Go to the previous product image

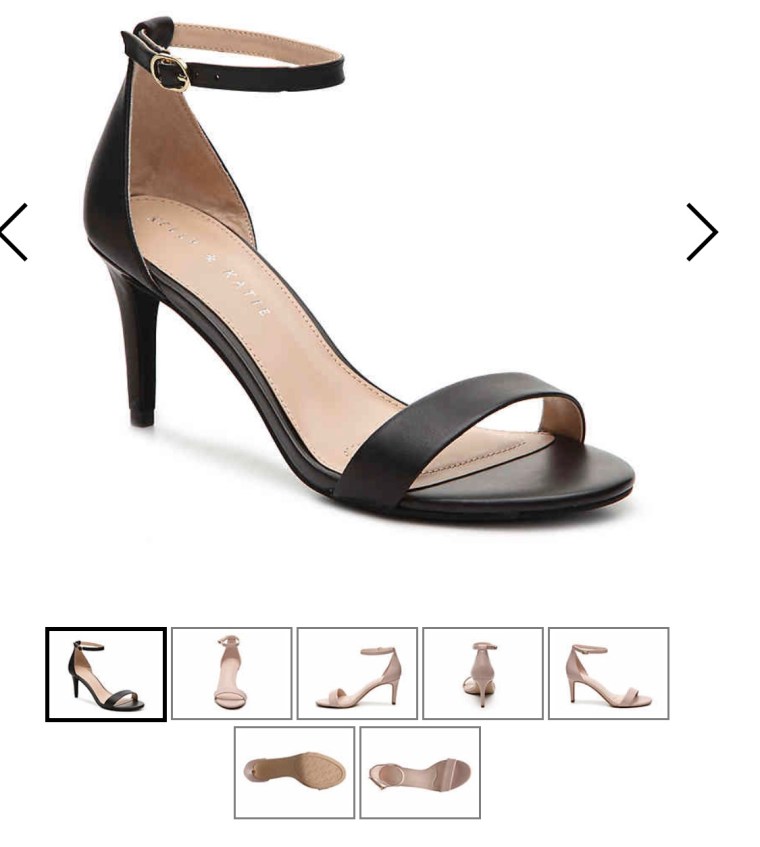coord(14,232)
